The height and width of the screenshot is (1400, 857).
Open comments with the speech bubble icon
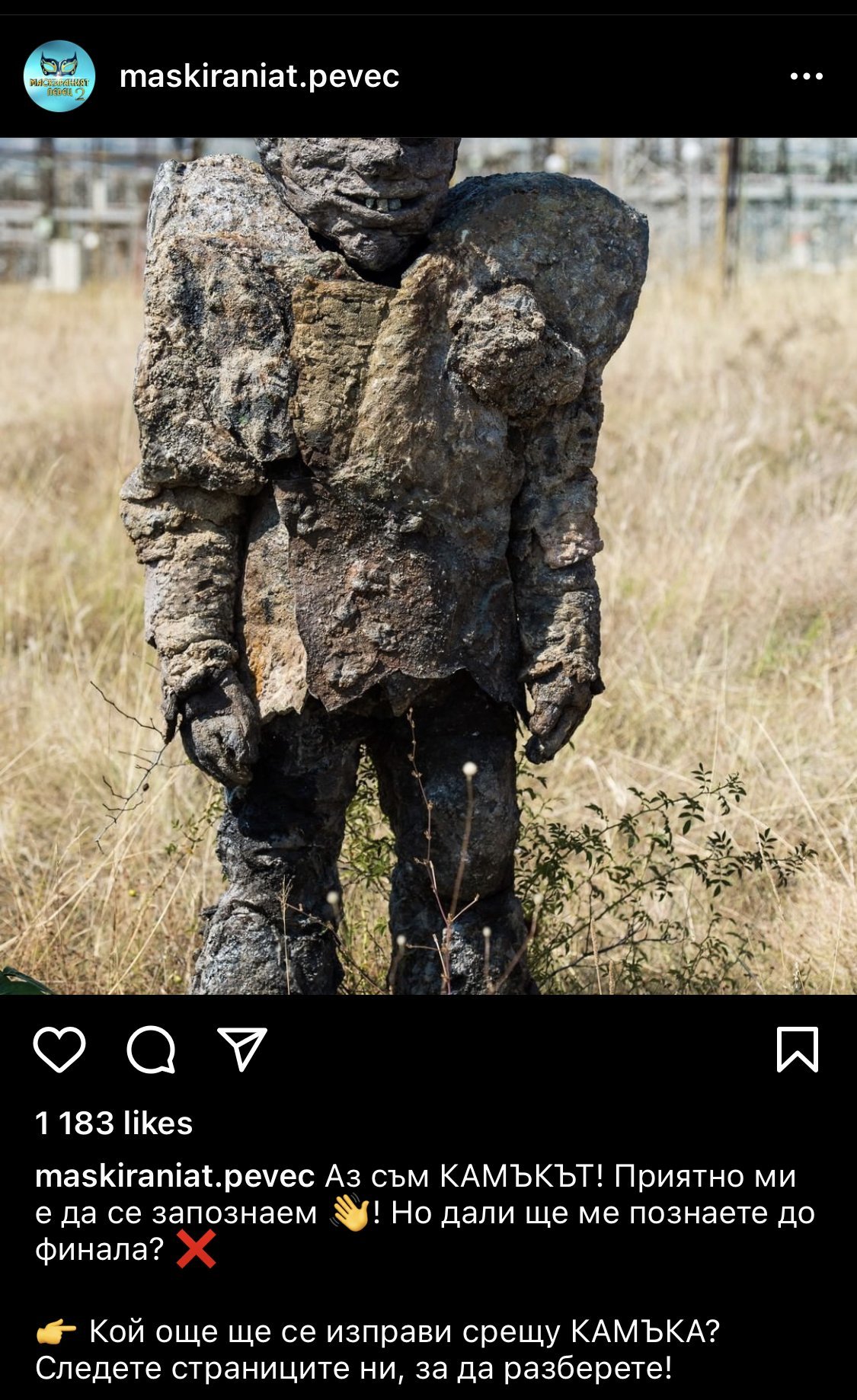[151, 1050]
